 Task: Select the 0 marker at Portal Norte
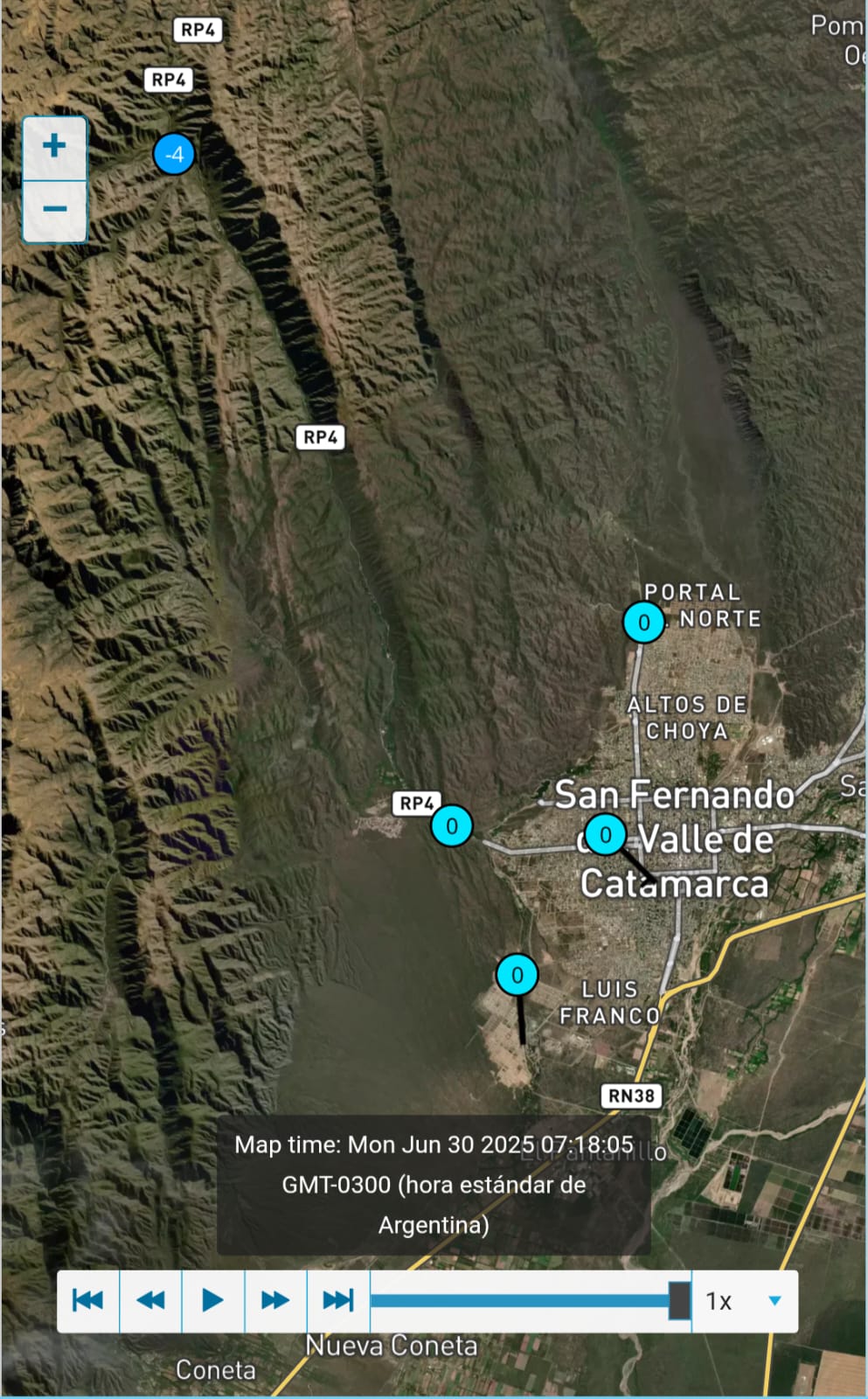643,623
